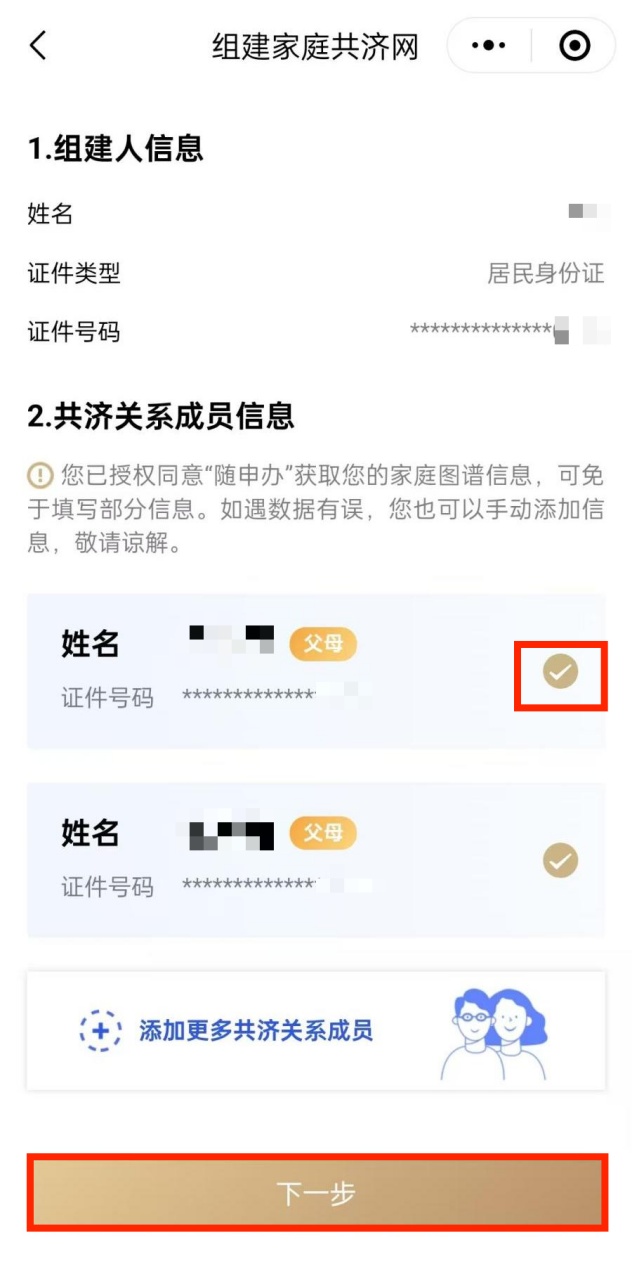Tap 添加更多共济关系成员
The image size is (632, 1265).
pos(255,1030)
